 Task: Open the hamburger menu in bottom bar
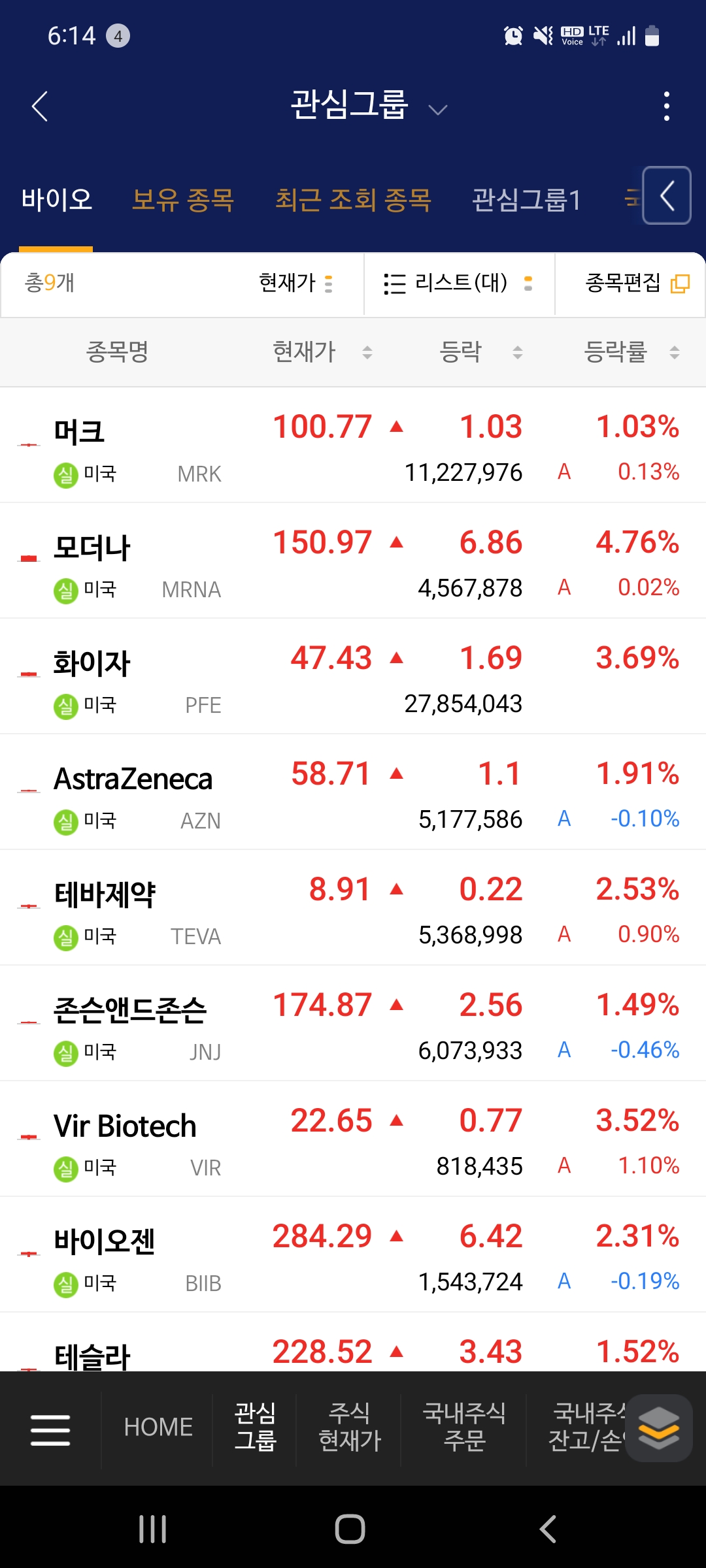tap(50, 1429)
